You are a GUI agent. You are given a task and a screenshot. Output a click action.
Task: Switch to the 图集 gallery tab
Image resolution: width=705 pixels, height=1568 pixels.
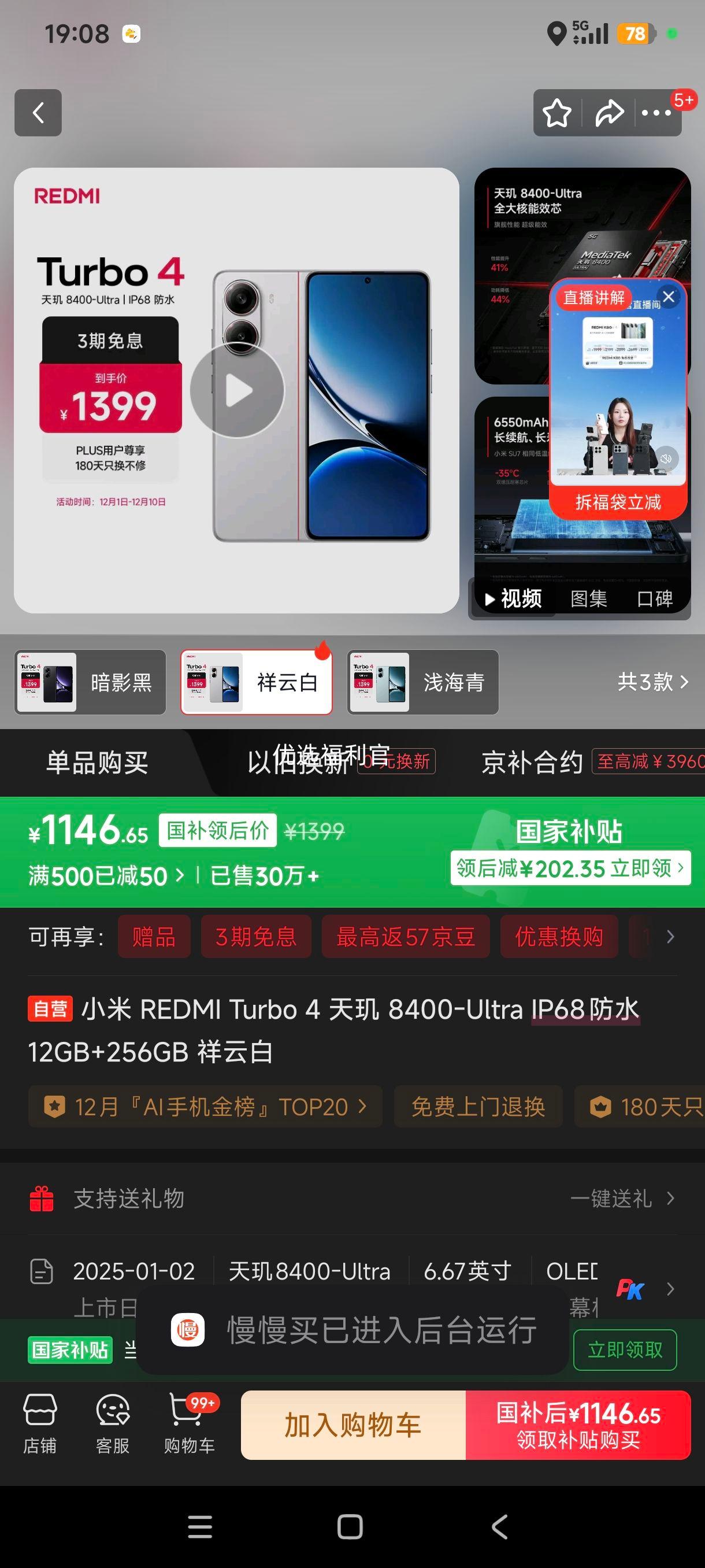589,599
